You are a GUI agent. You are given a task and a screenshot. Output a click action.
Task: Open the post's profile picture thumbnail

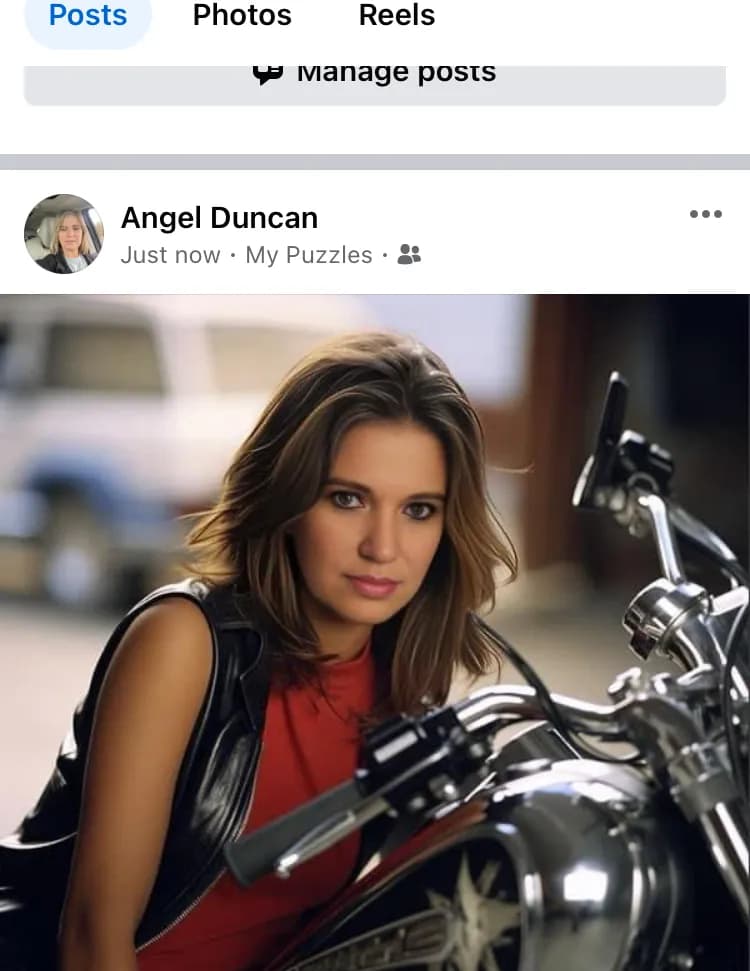pyautogui.click(x=64, y=233)
